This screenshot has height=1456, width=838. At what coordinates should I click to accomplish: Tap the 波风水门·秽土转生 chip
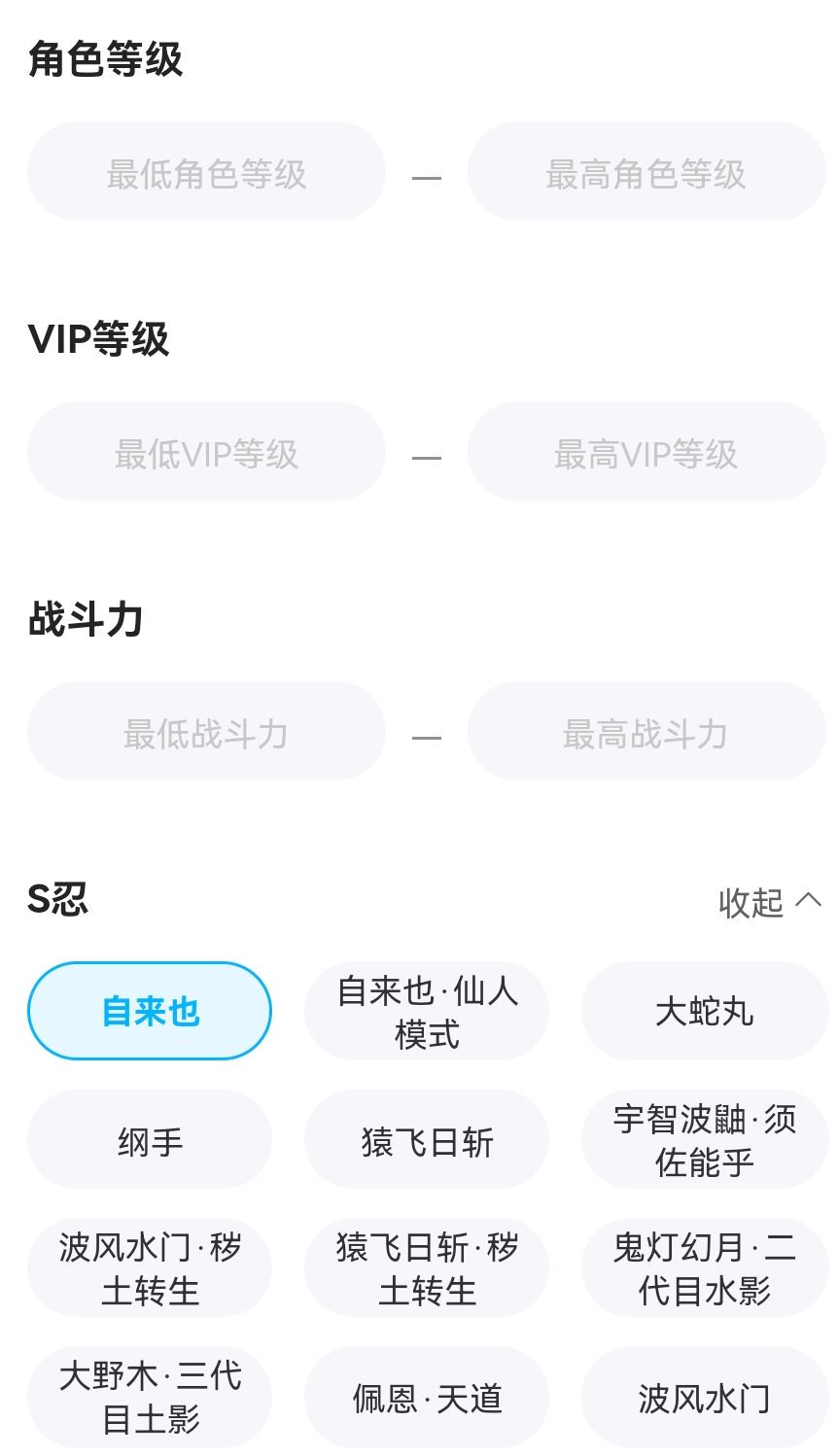pos(150,1268)
